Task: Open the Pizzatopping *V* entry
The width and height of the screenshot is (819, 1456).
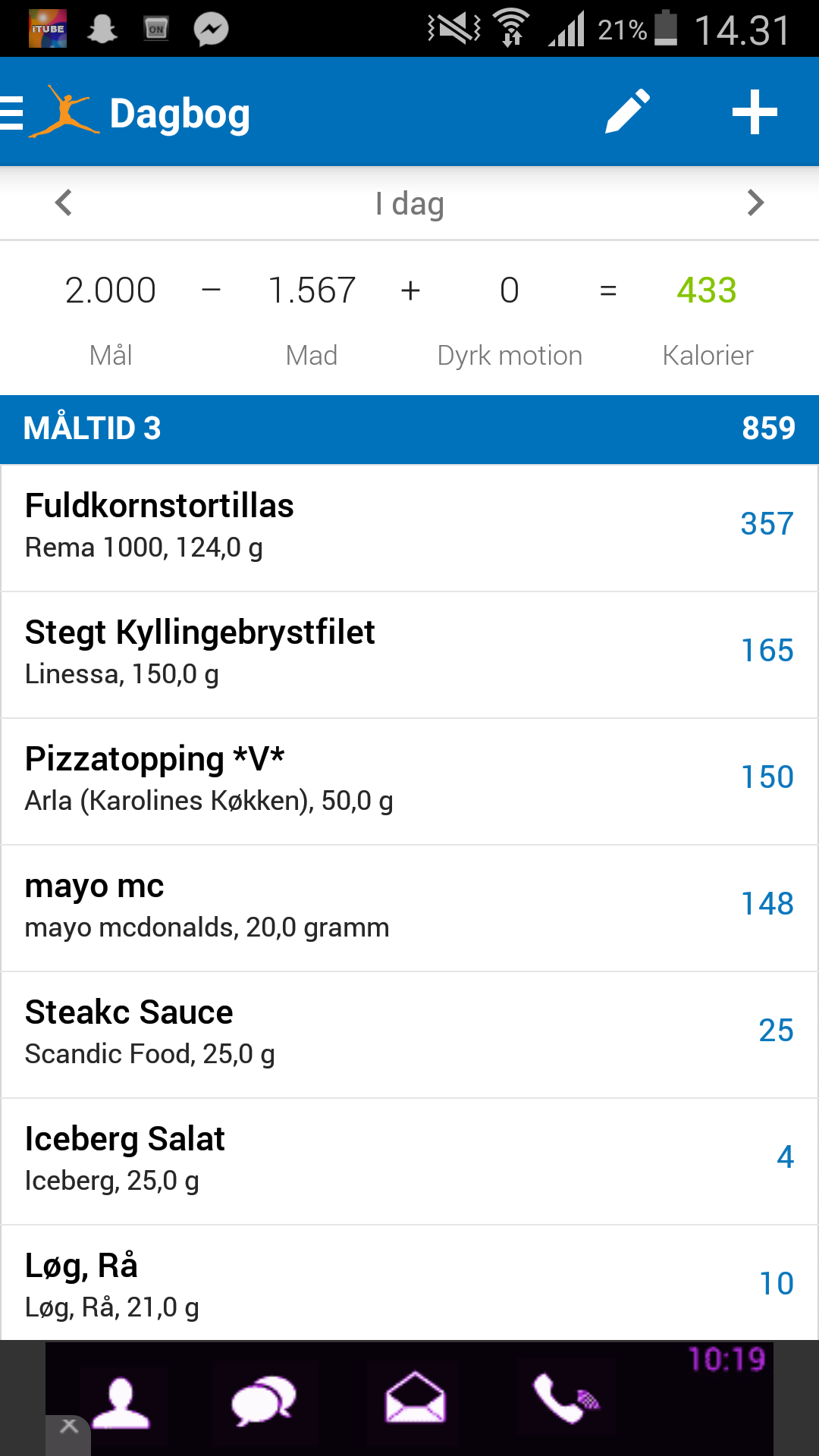Action: tap(409, 782)
